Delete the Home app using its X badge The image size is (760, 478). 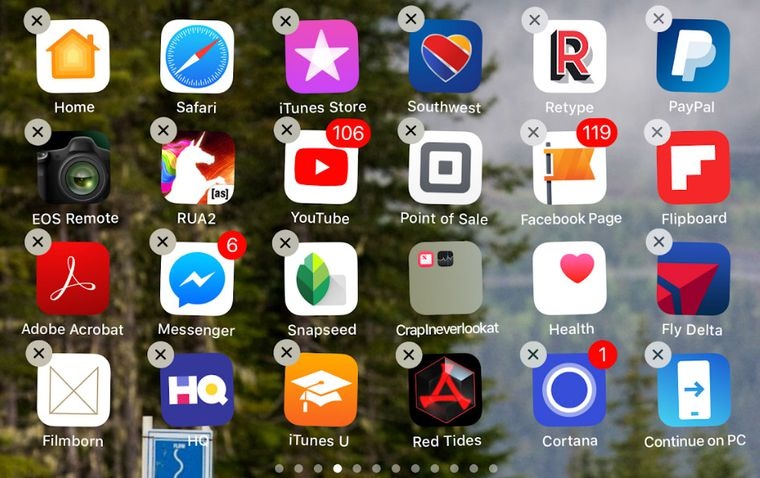pyautogui.click(x=37, y=20)
